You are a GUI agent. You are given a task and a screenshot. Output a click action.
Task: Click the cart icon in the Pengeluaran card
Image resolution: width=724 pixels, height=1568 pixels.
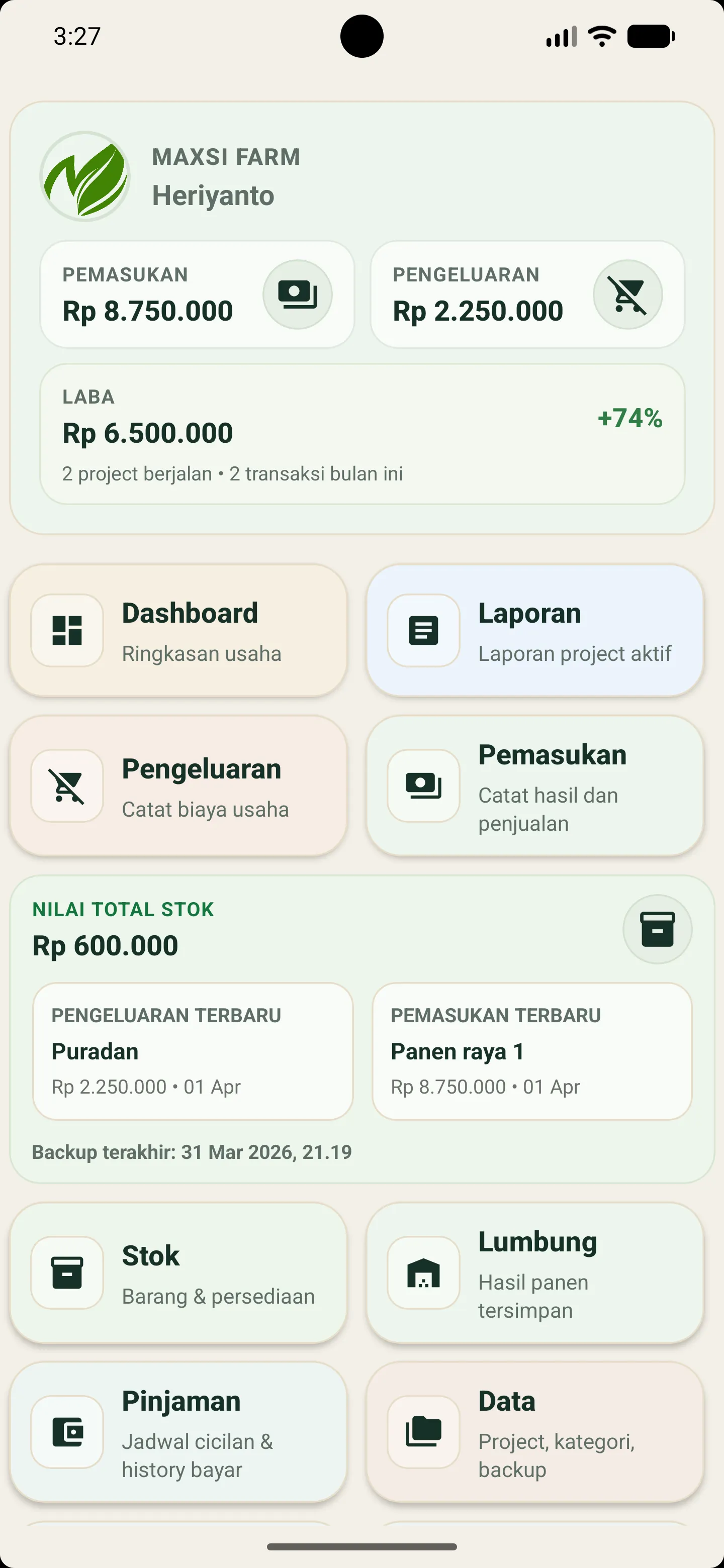pyautogui.click(x=67, y=786)
